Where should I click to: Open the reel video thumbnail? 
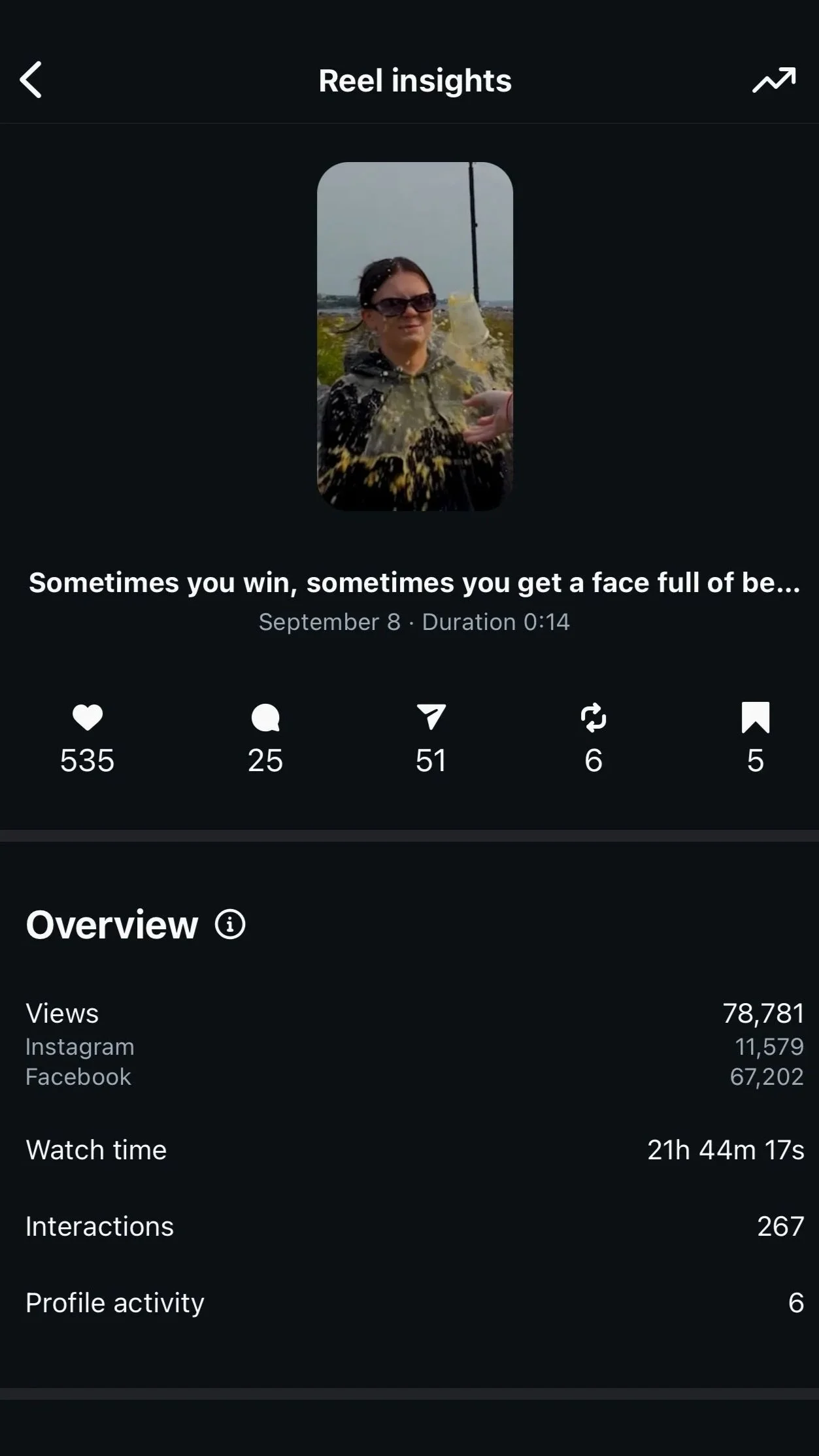pos(414,336)
